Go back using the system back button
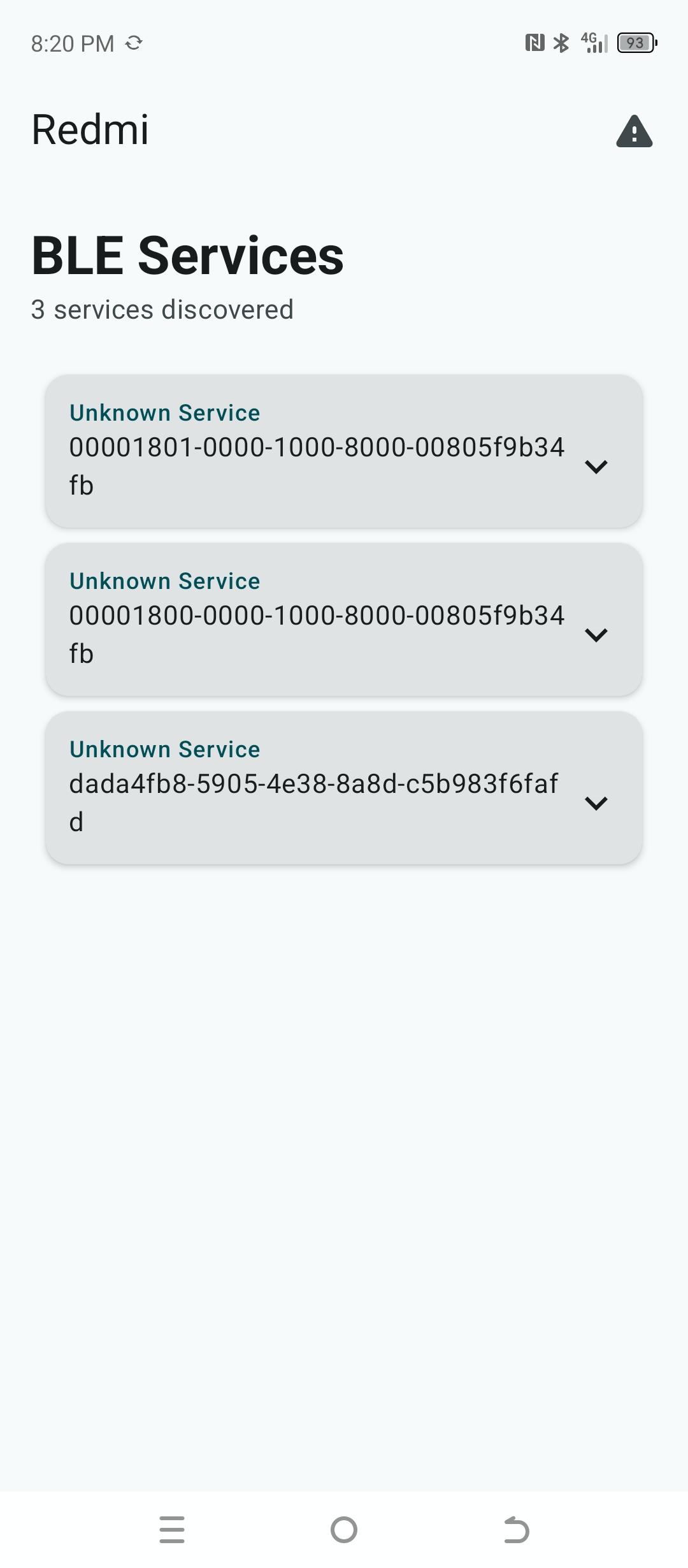 (x=516, y=1530)
